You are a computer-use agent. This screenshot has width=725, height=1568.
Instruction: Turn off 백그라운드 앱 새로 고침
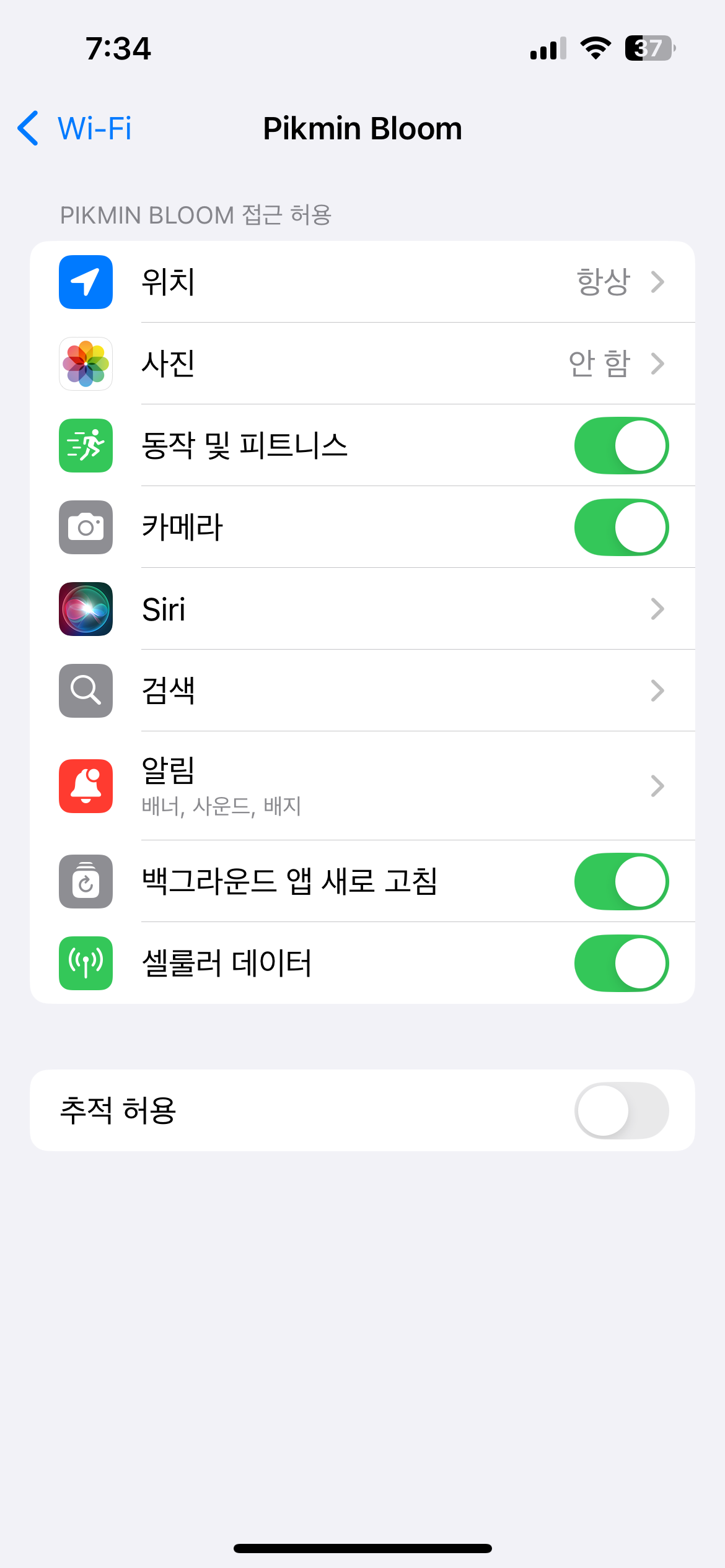point(621,881)
